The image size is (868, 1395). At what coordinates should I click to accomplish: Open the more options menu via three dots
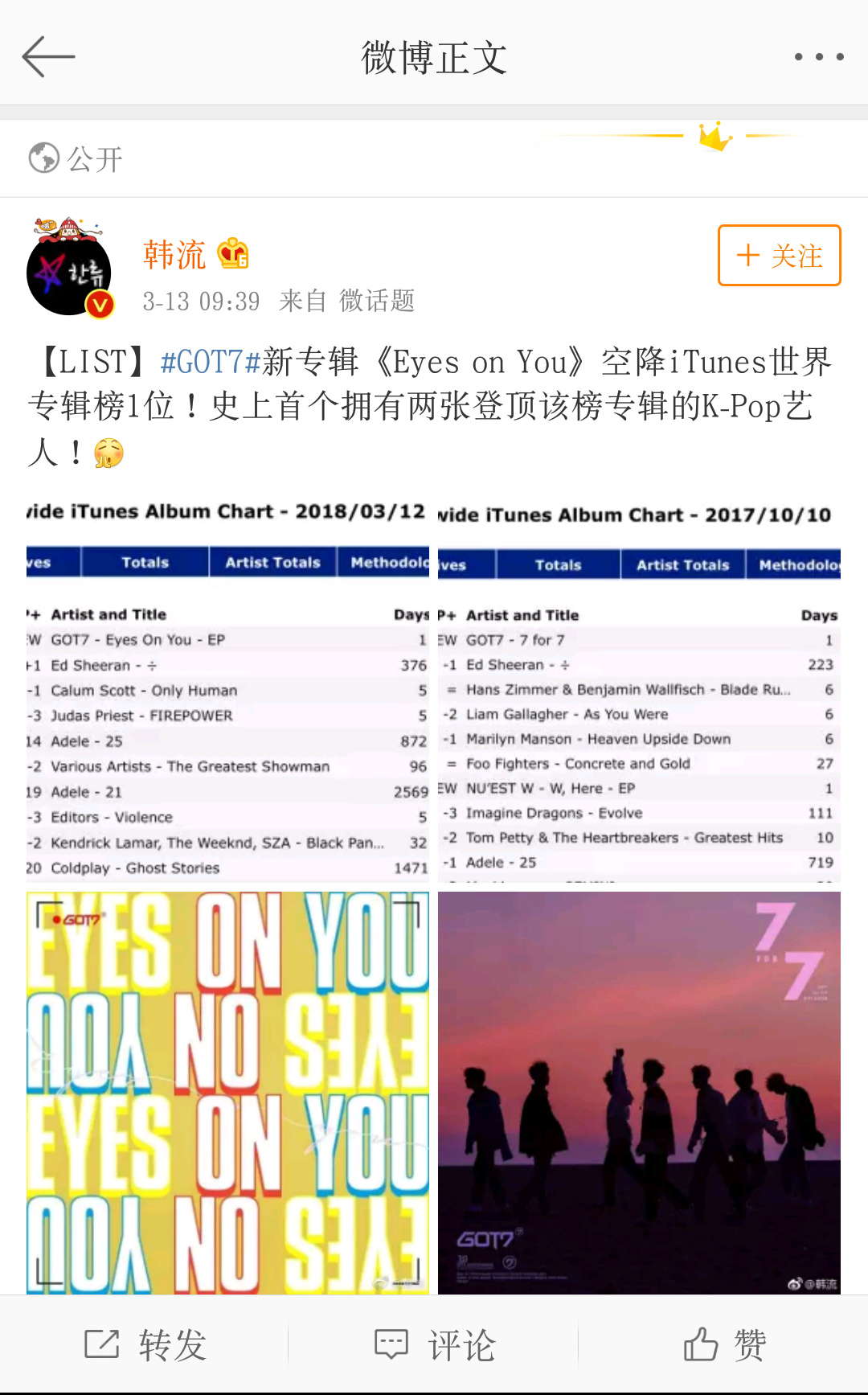(x=817, y=55)
